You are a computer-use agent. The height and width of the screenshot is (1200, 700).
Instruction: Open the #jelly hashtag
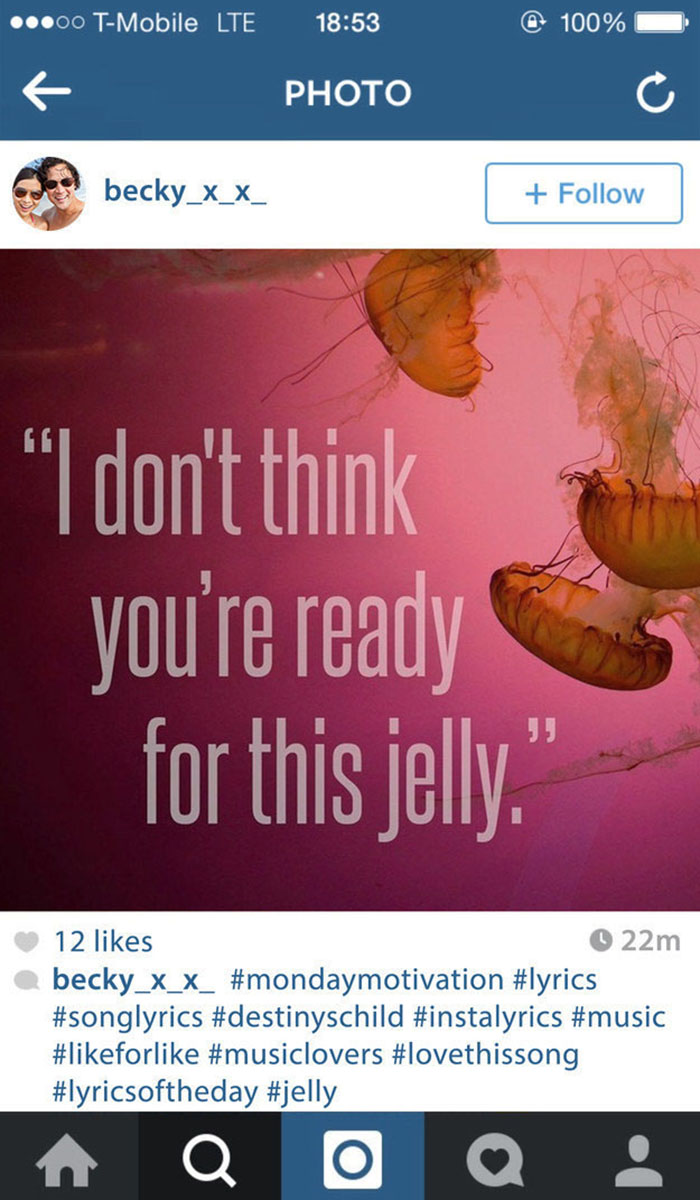click(x=302, y=1093)
